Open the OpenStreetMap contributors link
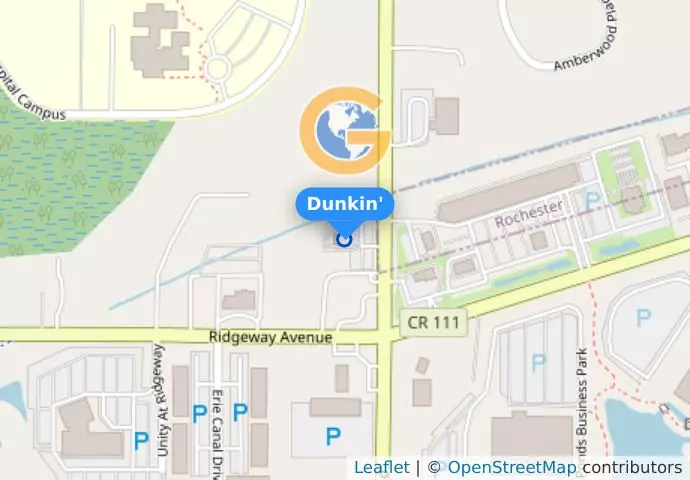The image size is (690, 480). click(x=511, y=467)
